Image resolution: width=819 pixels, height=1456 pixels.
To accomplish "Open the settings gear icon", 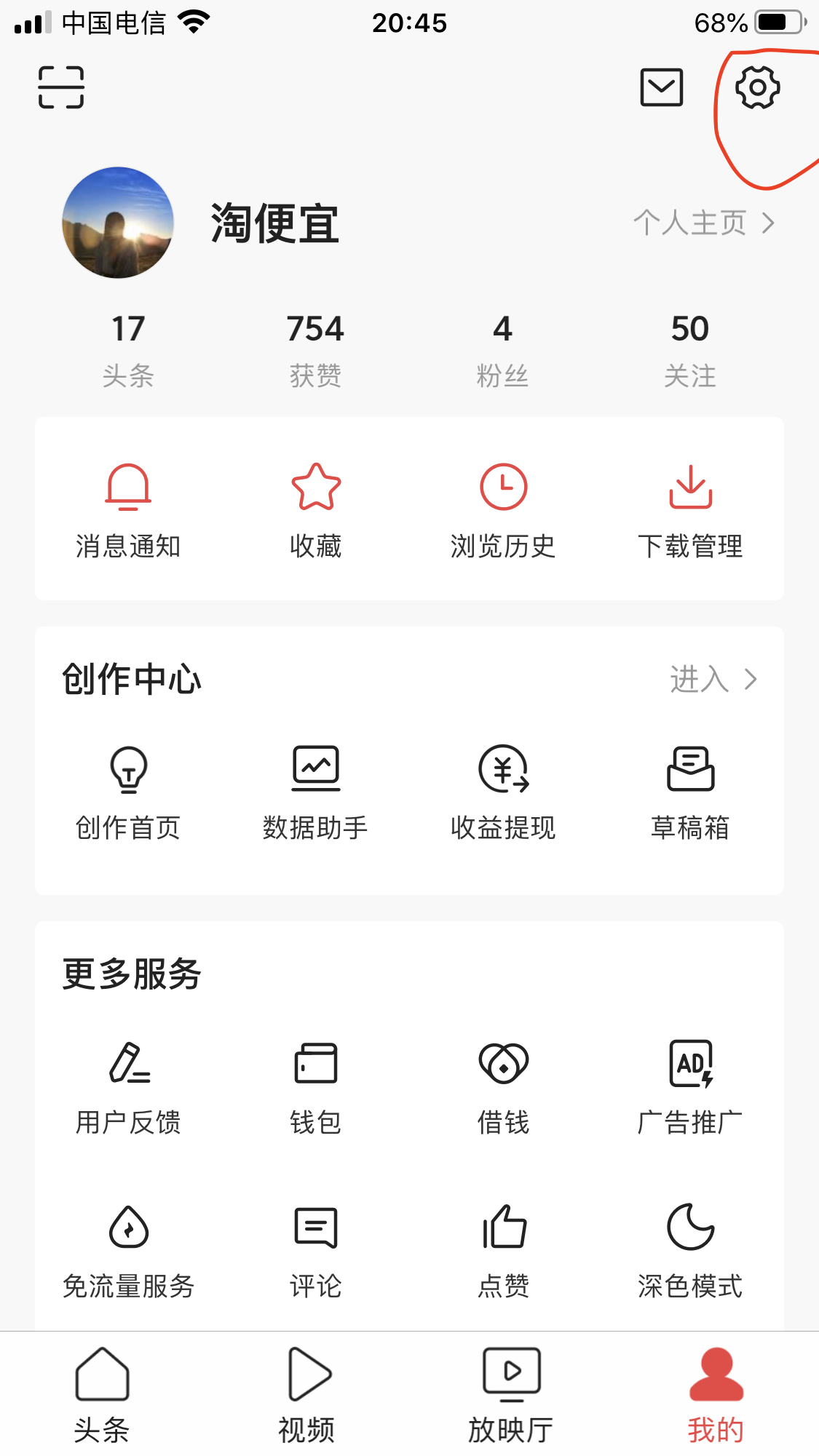I will coord(757,87).
